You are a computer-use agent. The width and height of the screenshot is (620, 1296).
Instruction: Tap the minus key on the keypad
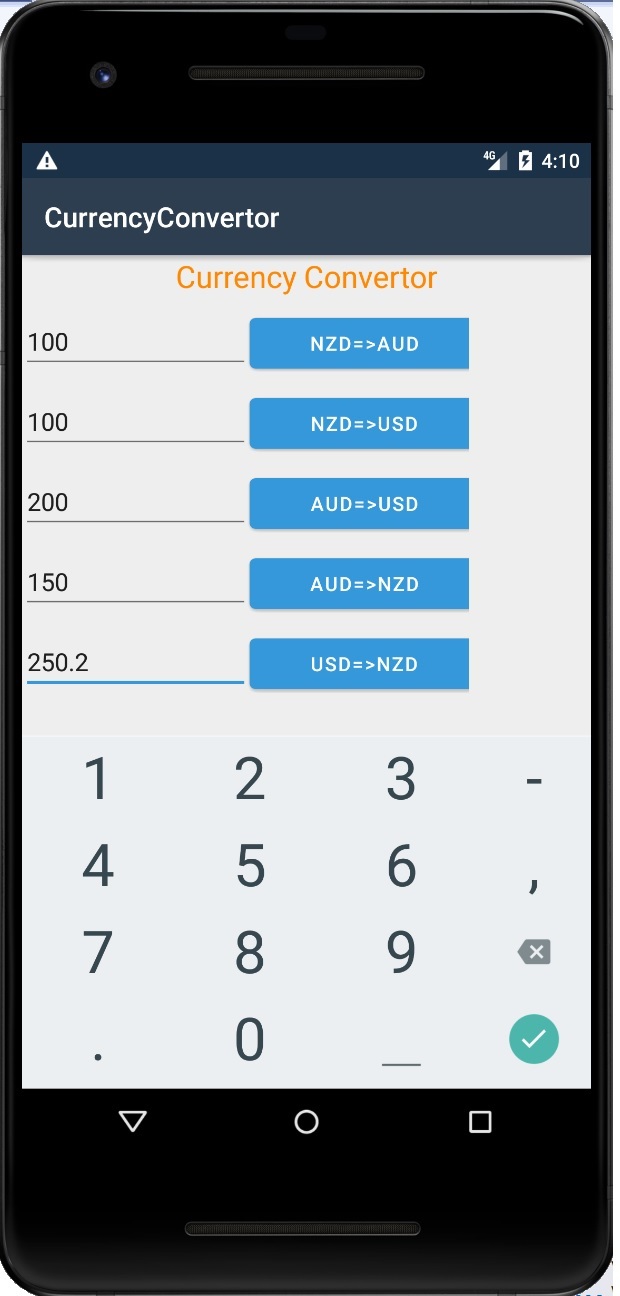point(534,780)
